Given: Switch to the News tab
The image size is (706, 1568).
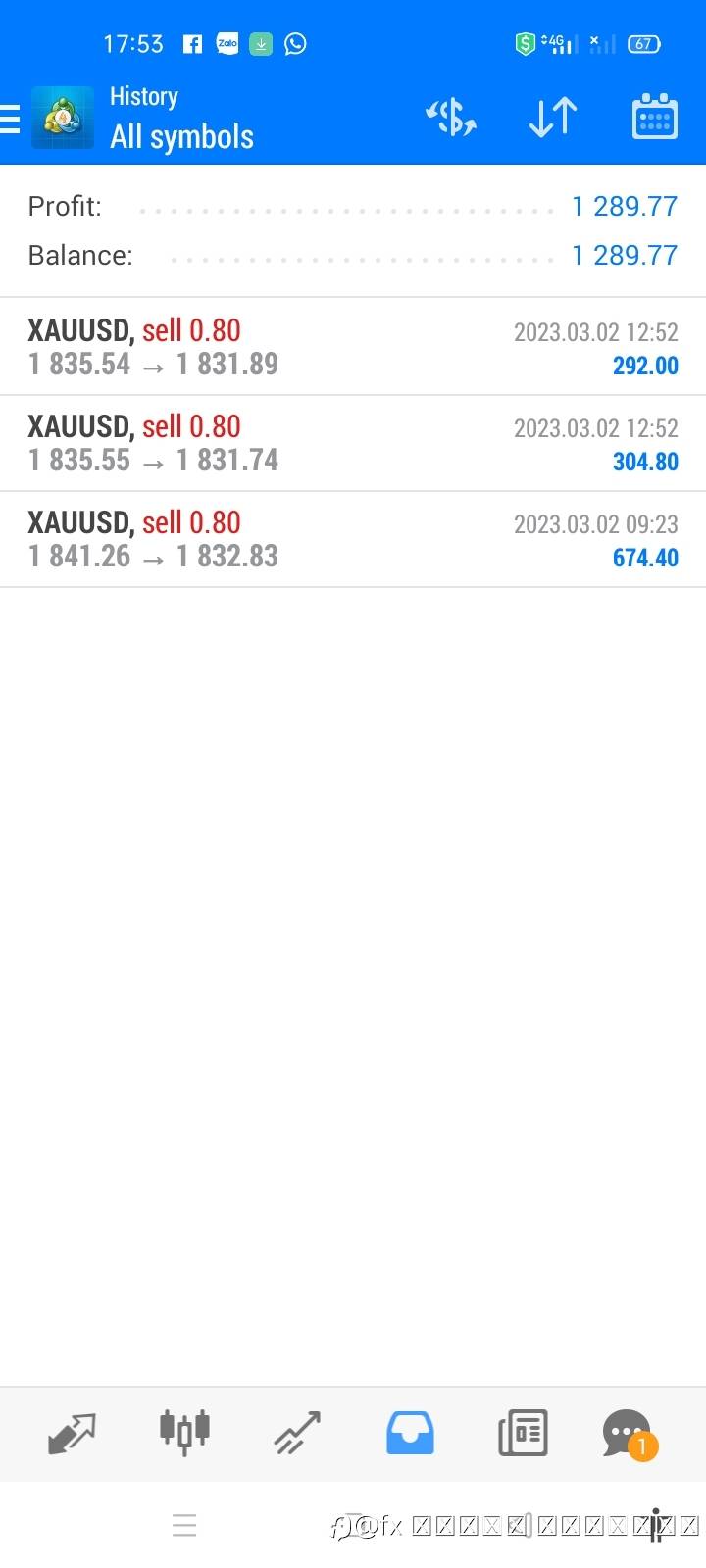Looking at the screenshot, I should (523, 1433).
